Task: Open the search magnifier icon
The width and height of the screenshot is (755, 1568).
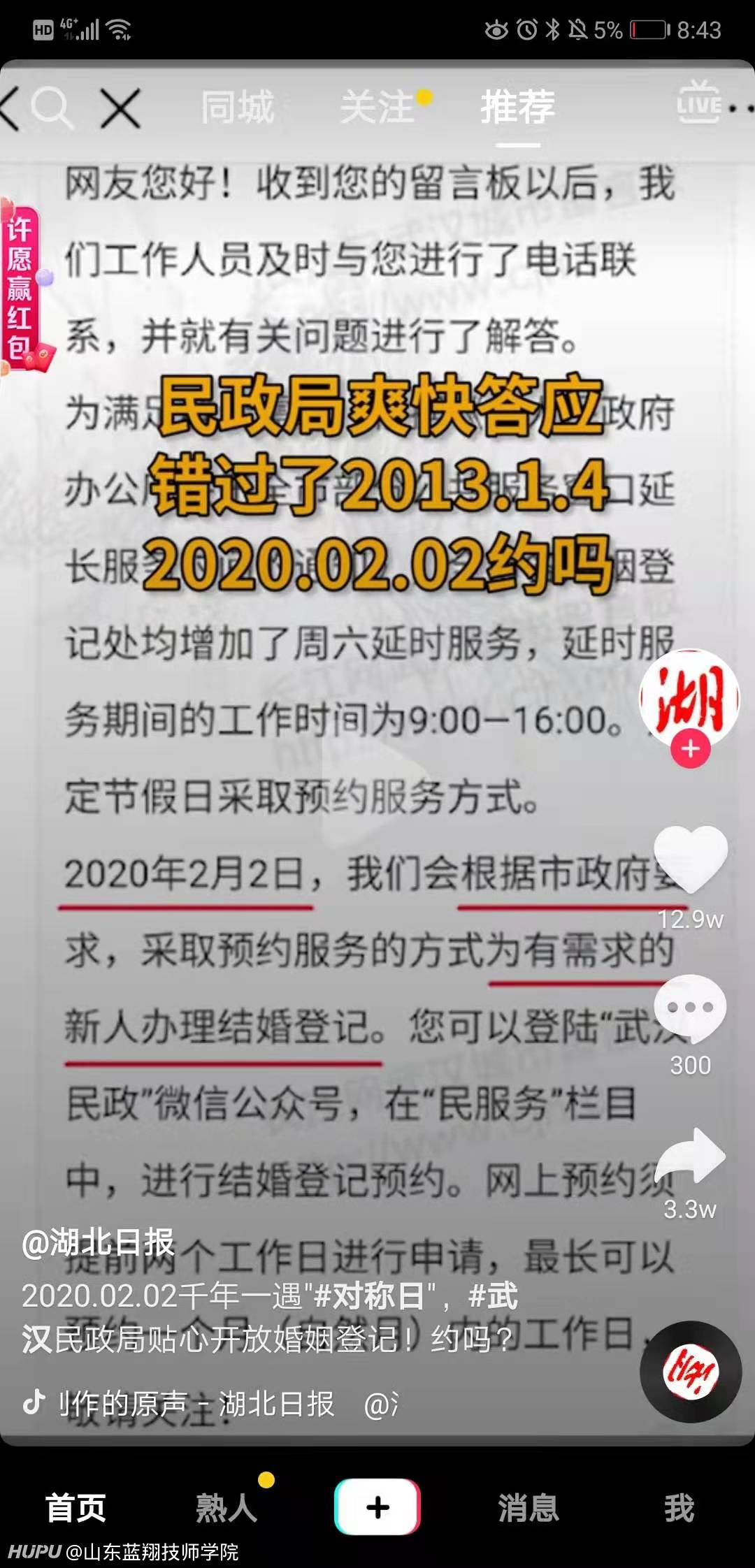Action: [x=51, y=108]
